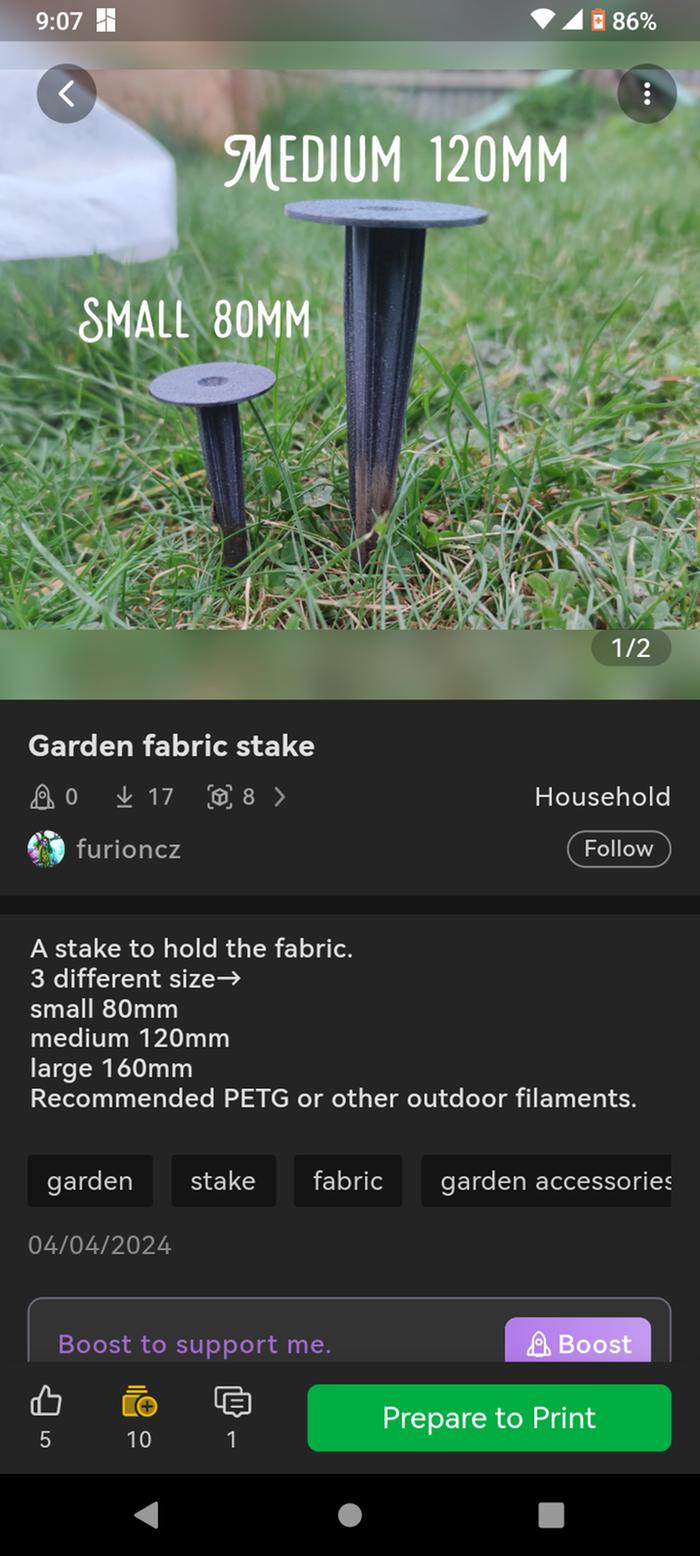This screenshot has width=700, height=1556.
Task: Open the three-dot overflow menu
Action: tap(647, 94)
